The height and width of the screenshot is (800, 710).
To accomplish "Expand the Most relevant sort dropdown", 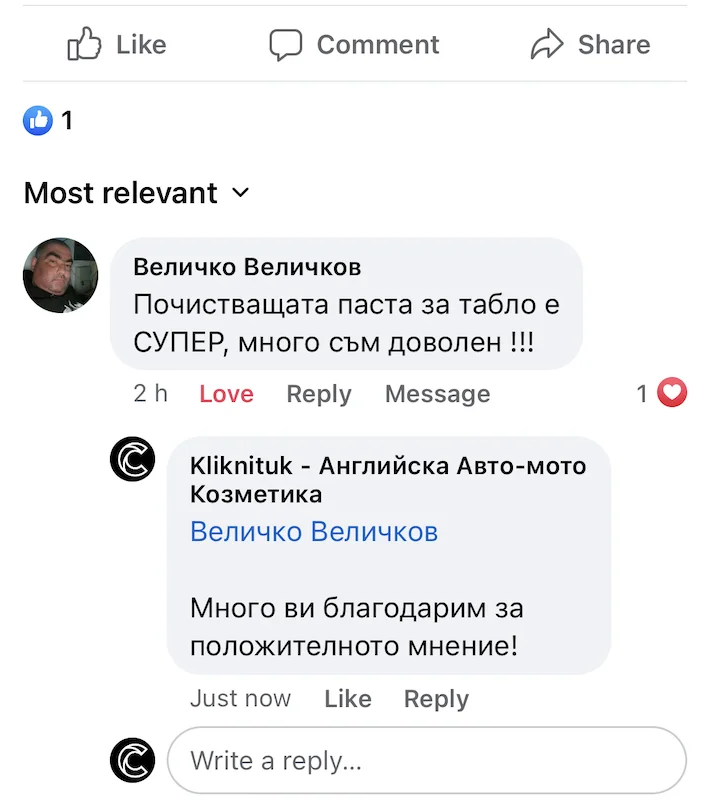I will 137,193.
